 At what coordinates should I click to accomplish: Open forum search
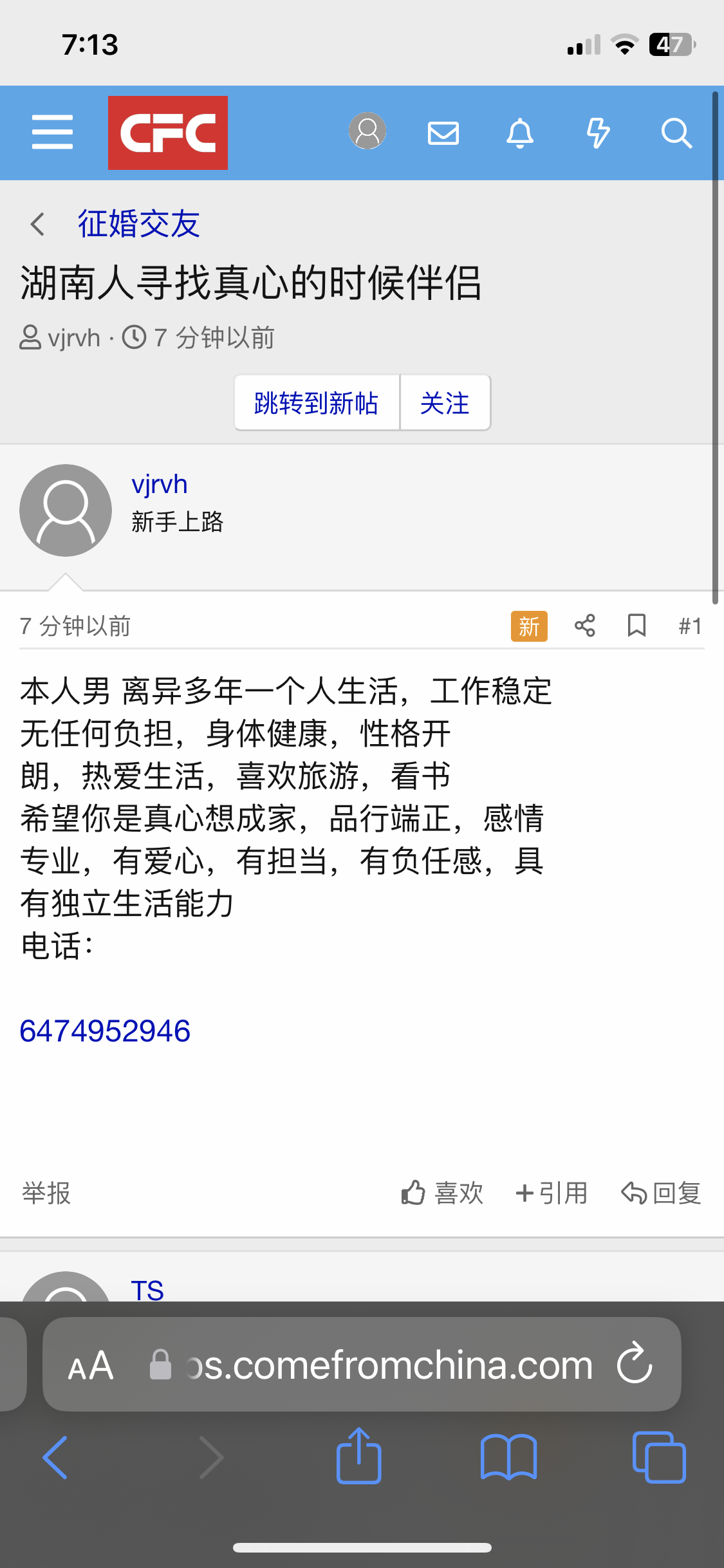point(676,133)
